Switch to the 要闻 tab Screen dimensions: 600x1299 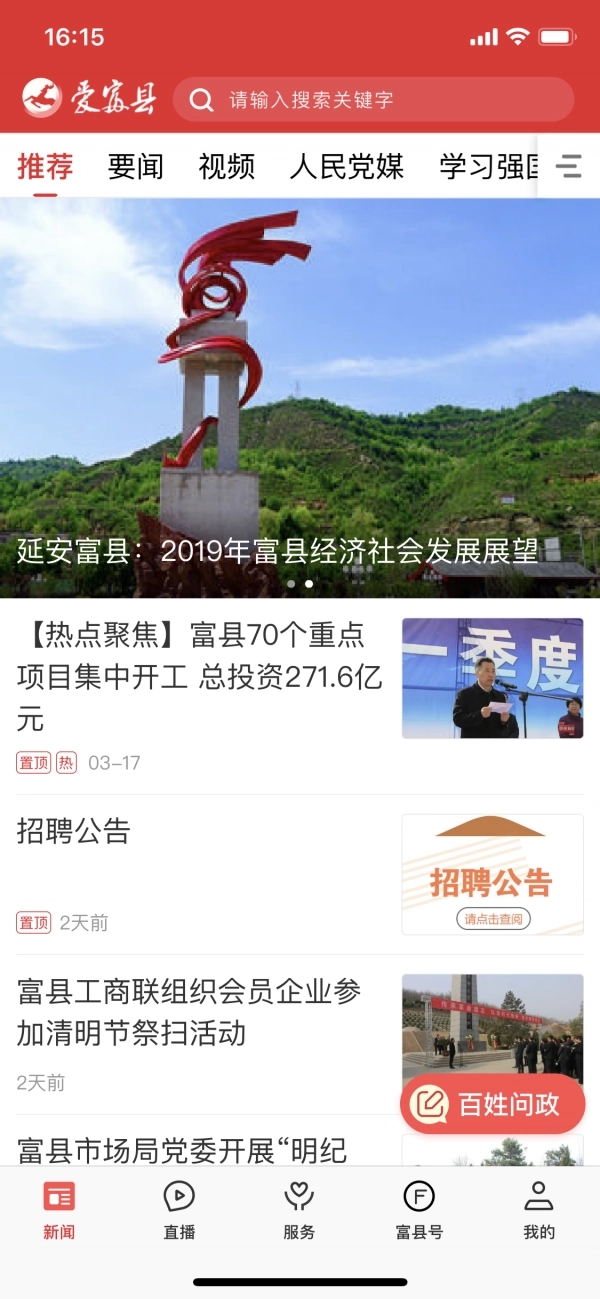click(135, 166)
